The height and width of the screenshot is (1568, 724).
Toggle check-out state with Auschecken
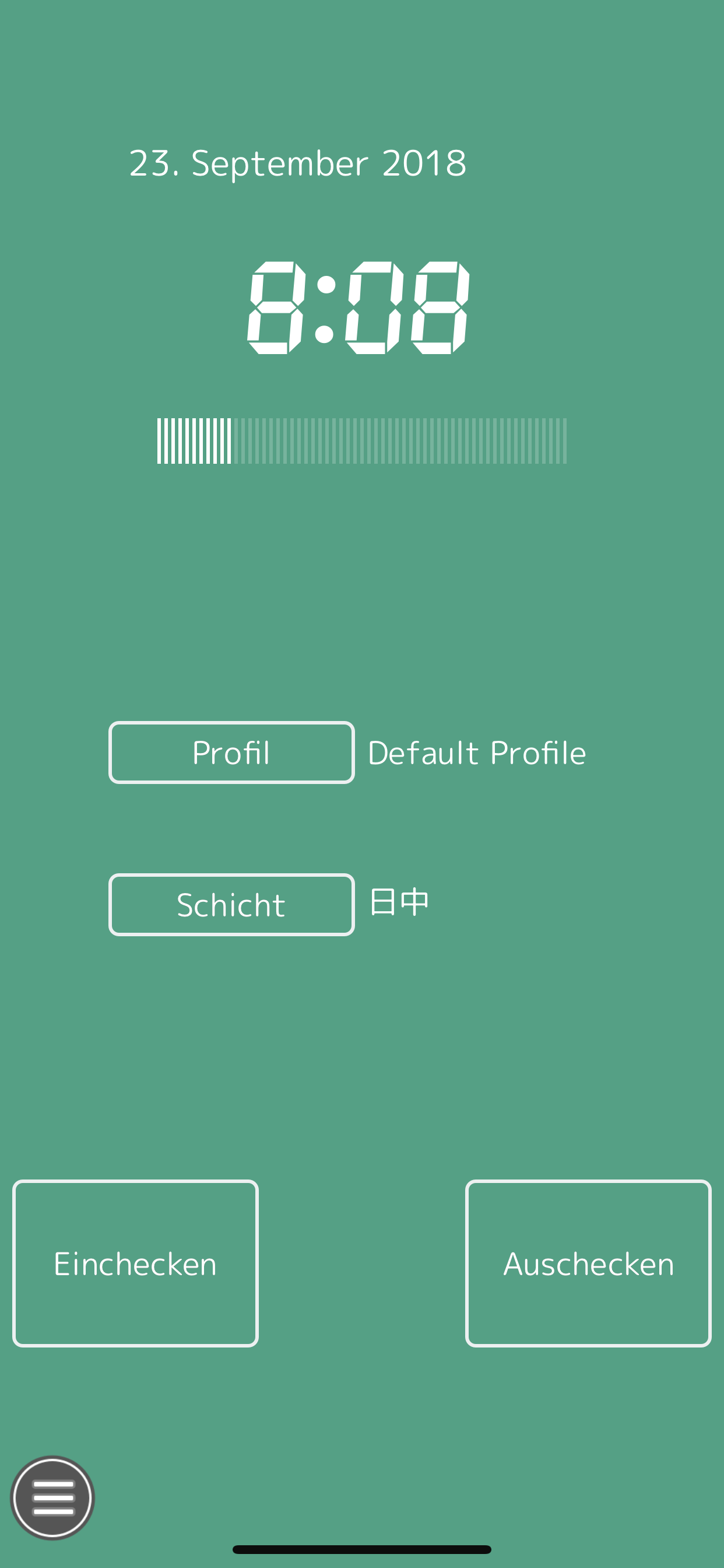(588, 1263)
